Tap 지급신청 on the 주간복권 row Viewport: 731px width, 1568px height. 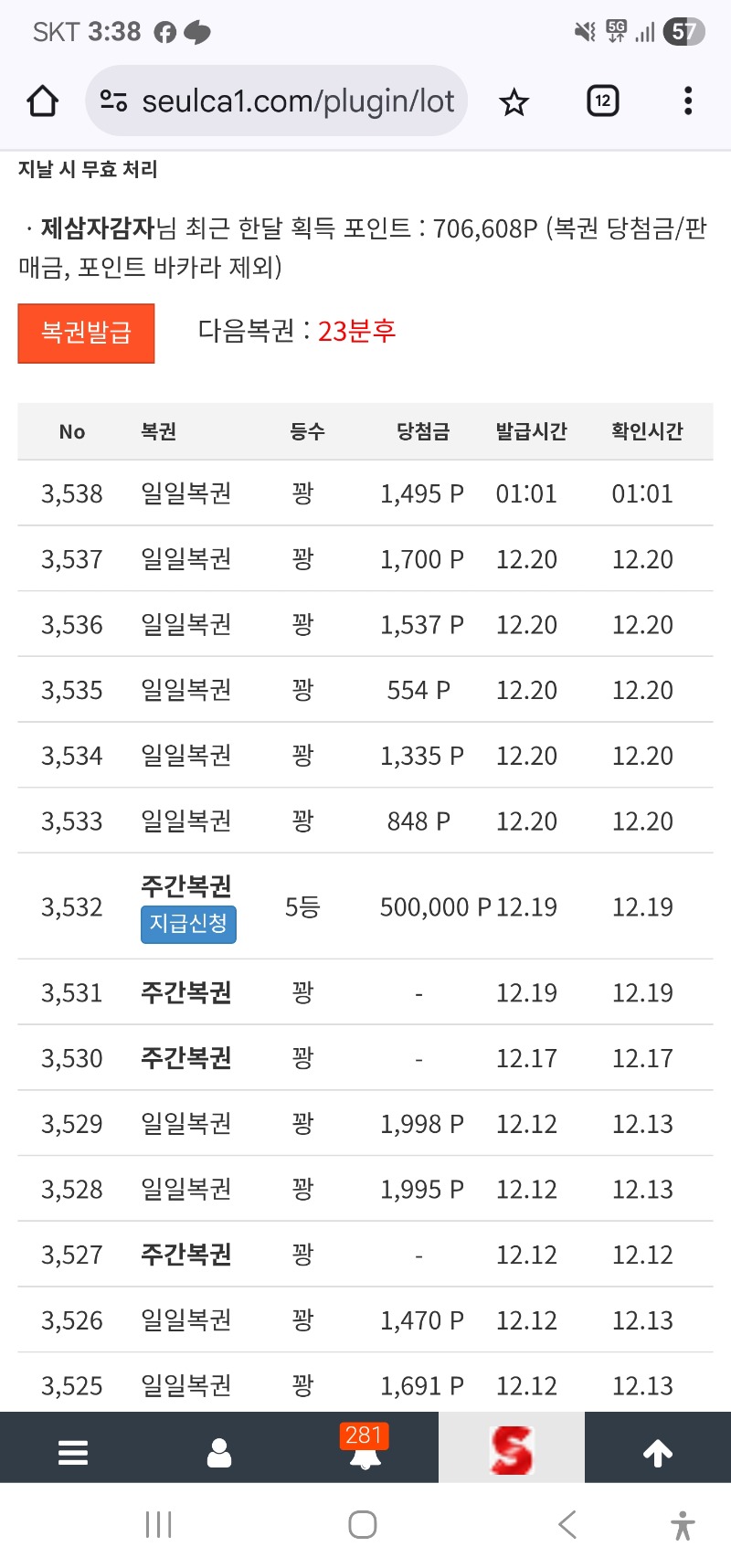188,924
